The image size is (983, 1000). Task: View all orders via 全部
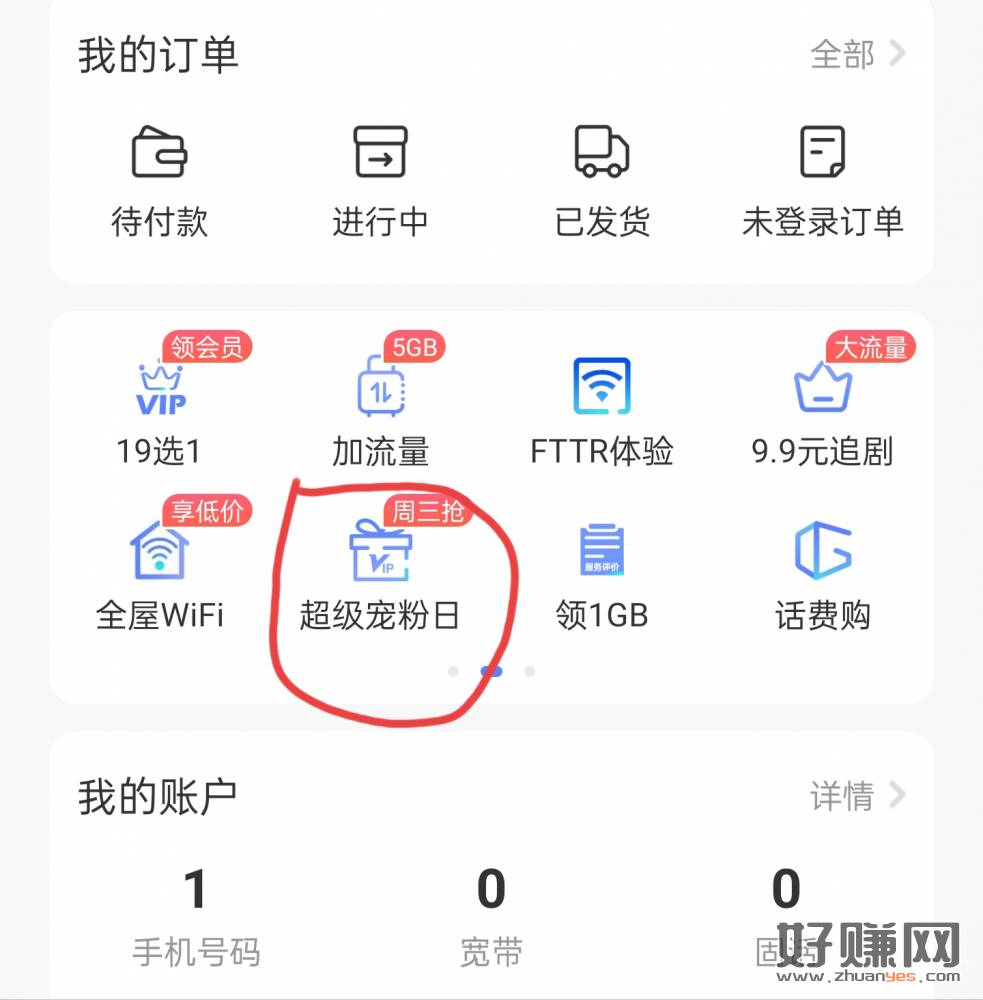coord(856,54)
